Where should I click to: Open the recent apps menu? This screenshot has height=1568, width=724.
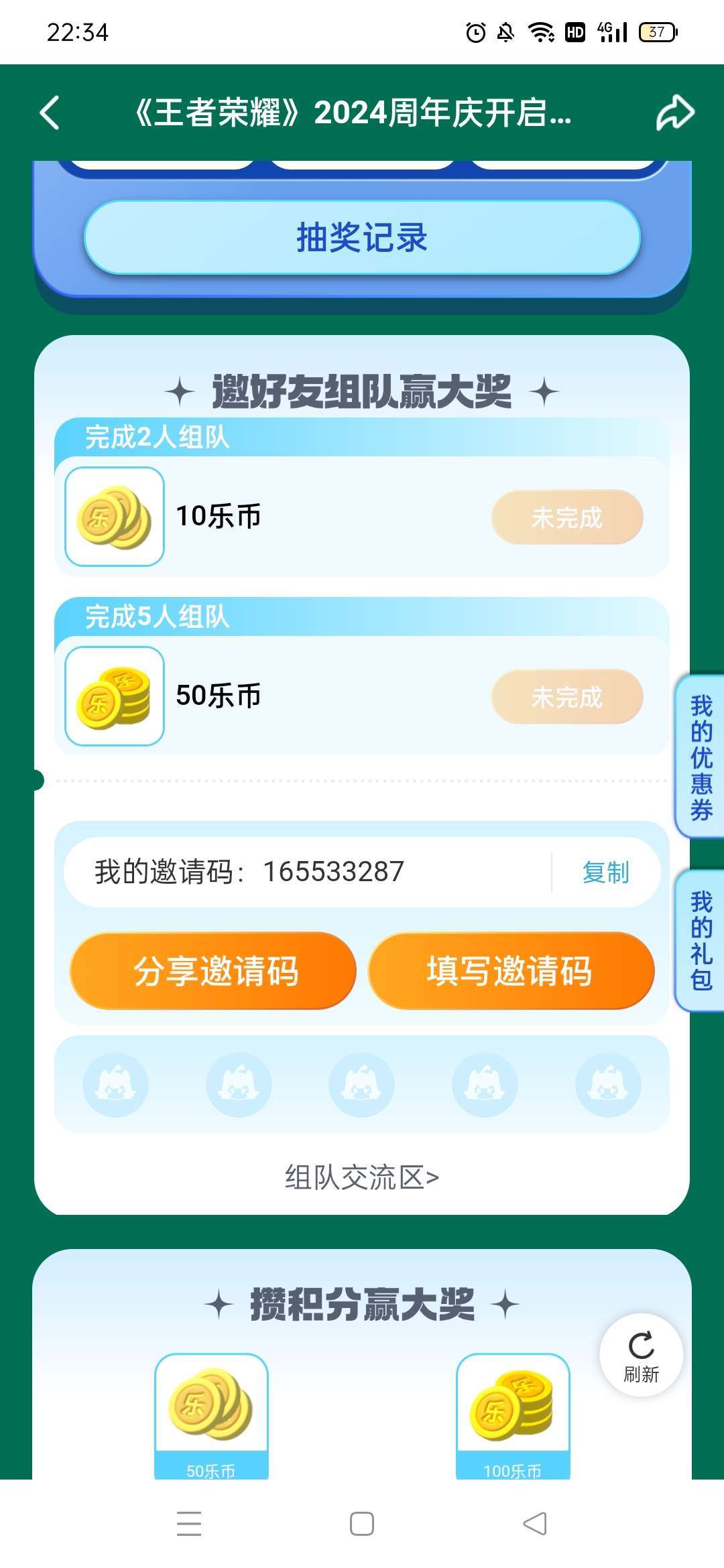189,1524
